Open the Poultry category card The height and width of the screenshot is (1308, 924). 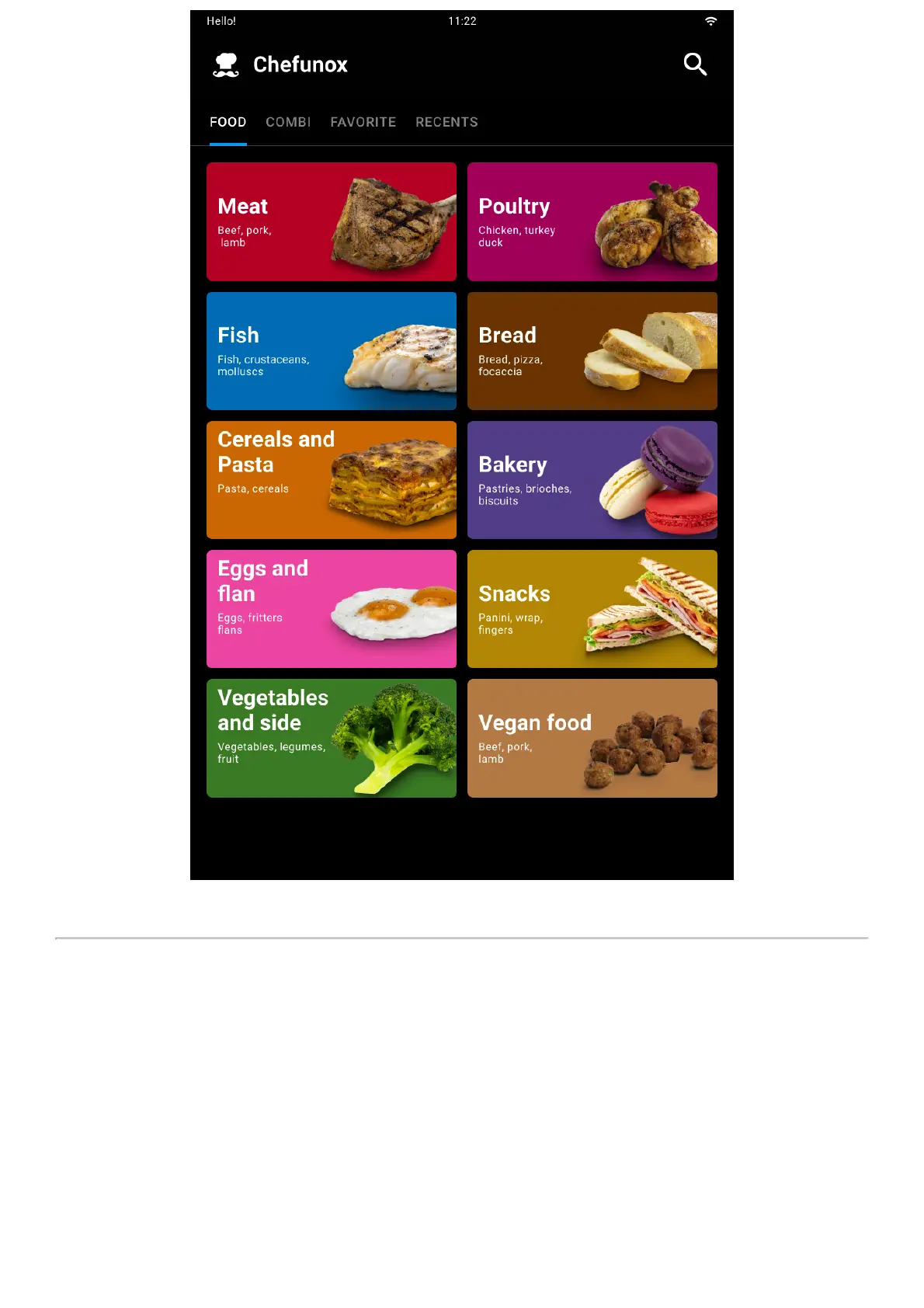click(x=592, y=221)
